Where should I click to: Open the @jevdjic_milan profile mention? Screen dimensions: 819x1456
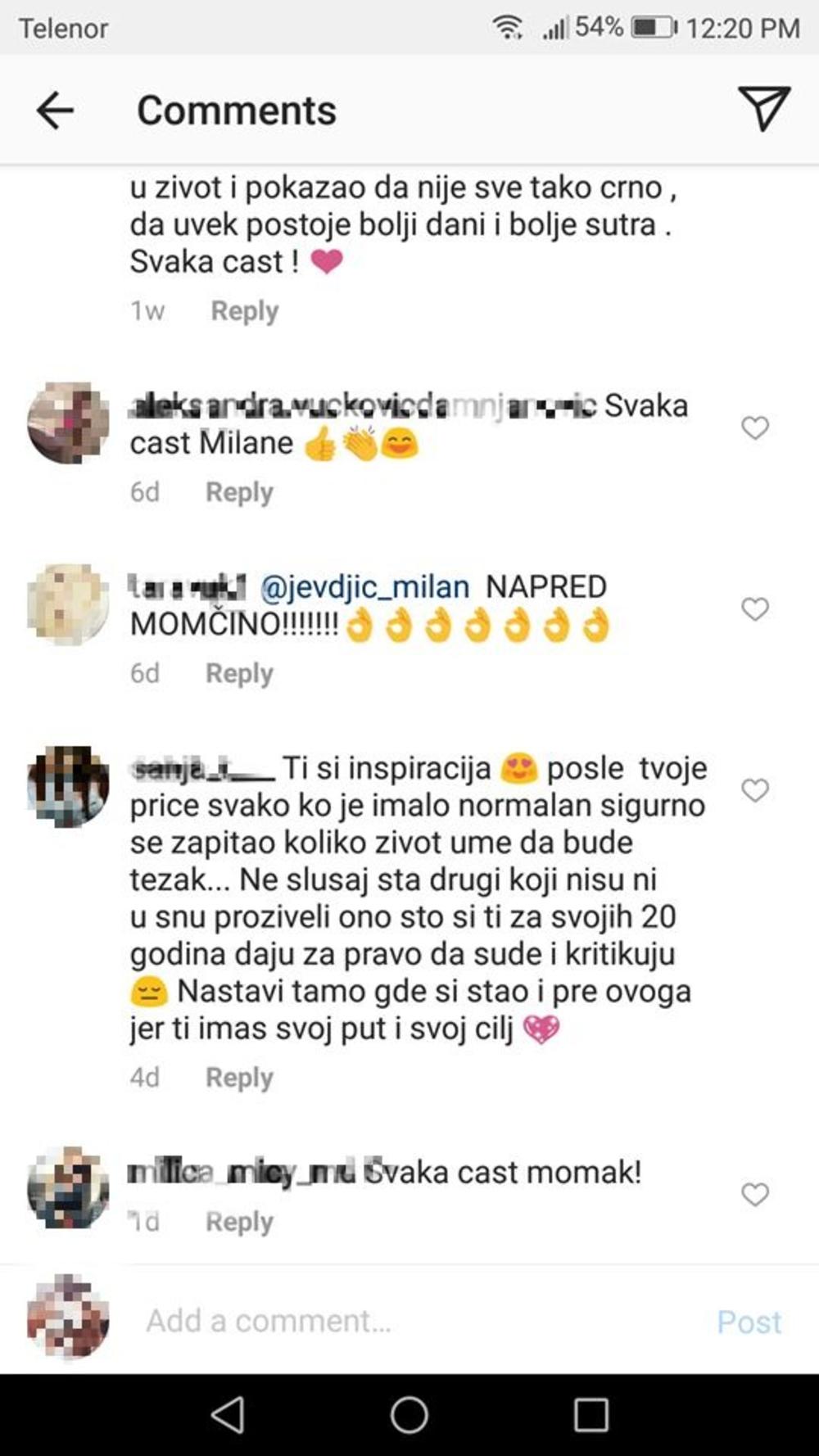tap(364, 585)
